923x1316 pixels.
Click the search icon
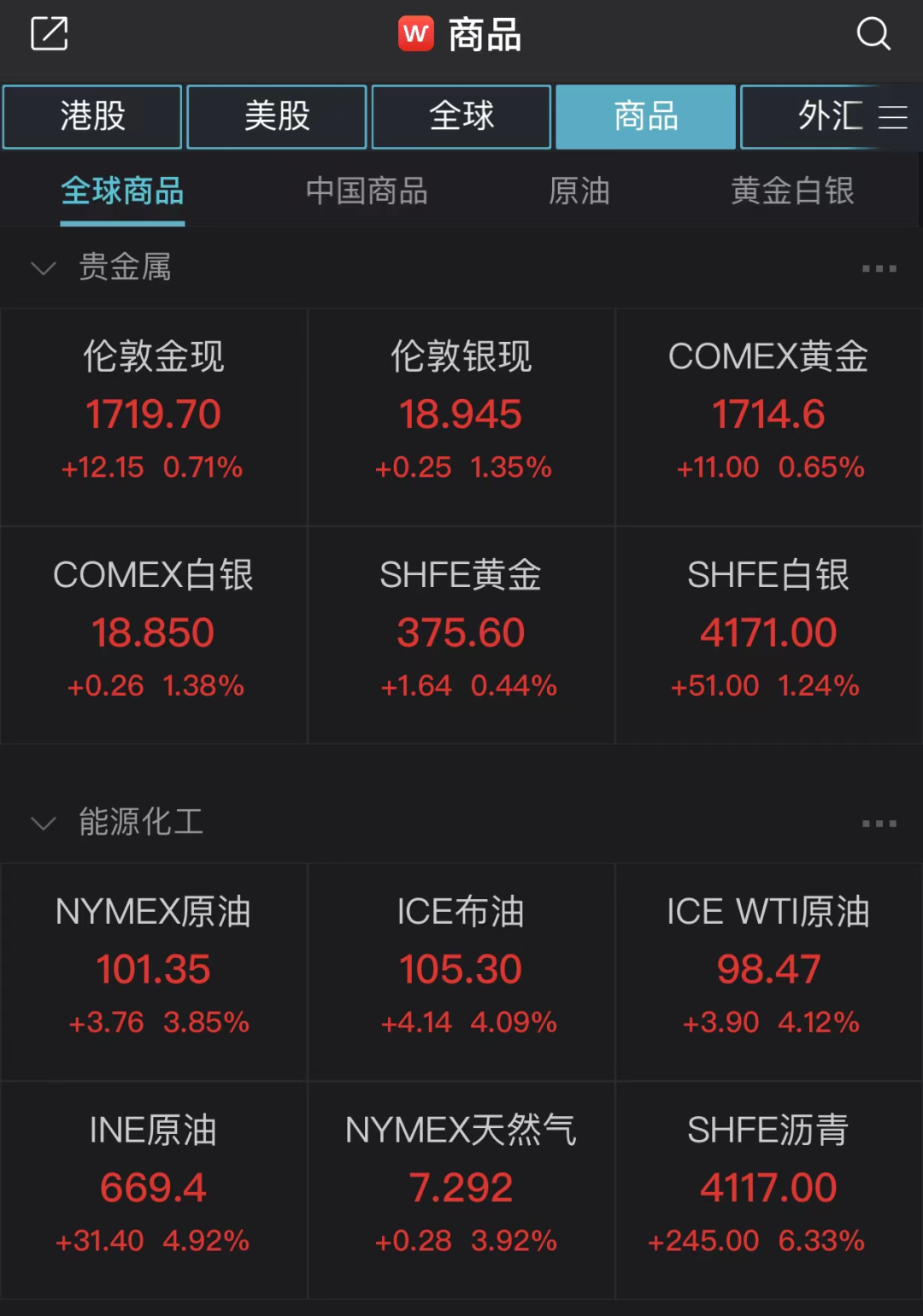pyautogui.click(x=873, y=34)
